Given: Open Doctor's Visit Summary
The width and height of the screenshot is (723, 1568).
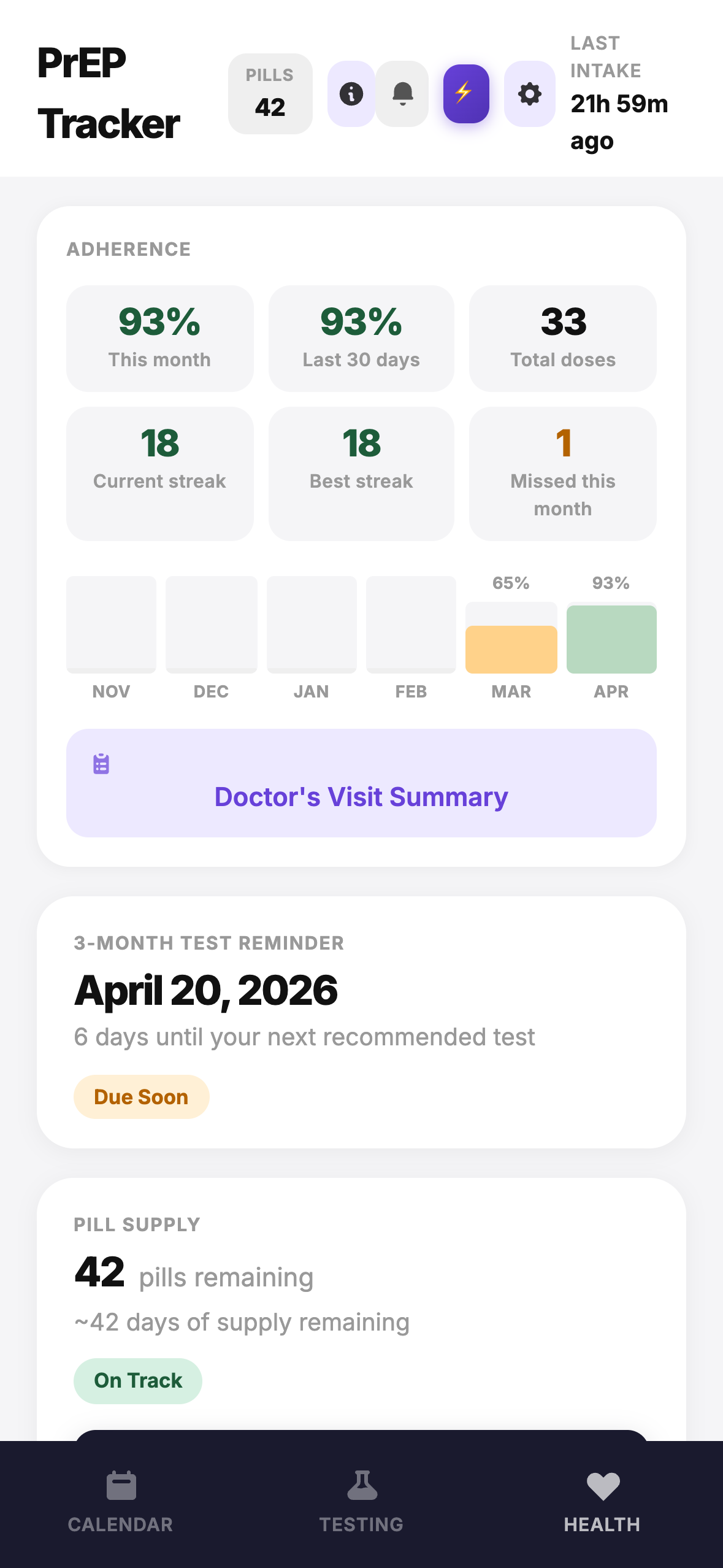Looking at the screenshot, I should pyautogui.click(x=361, y=796).
